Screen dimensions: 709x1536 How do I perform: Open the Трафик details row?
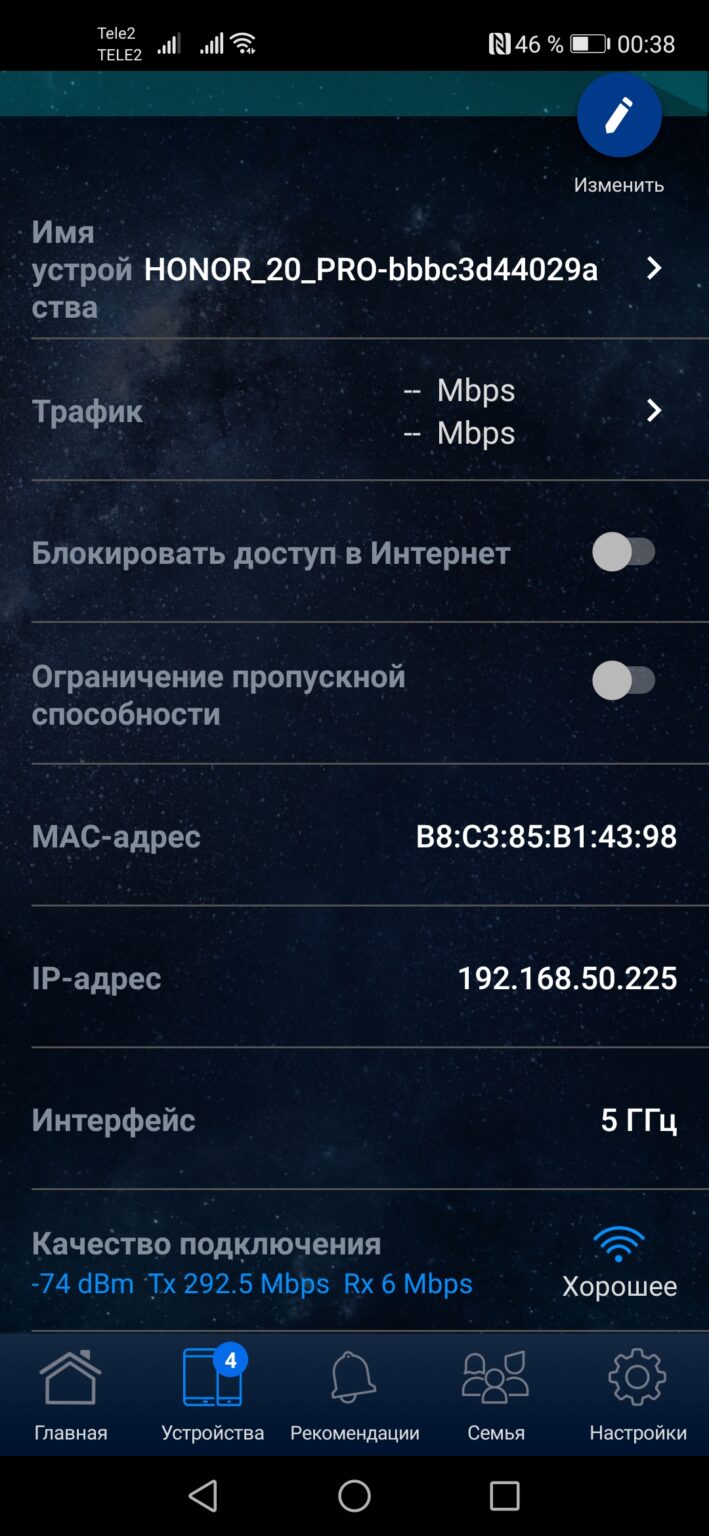coord(354,411)
